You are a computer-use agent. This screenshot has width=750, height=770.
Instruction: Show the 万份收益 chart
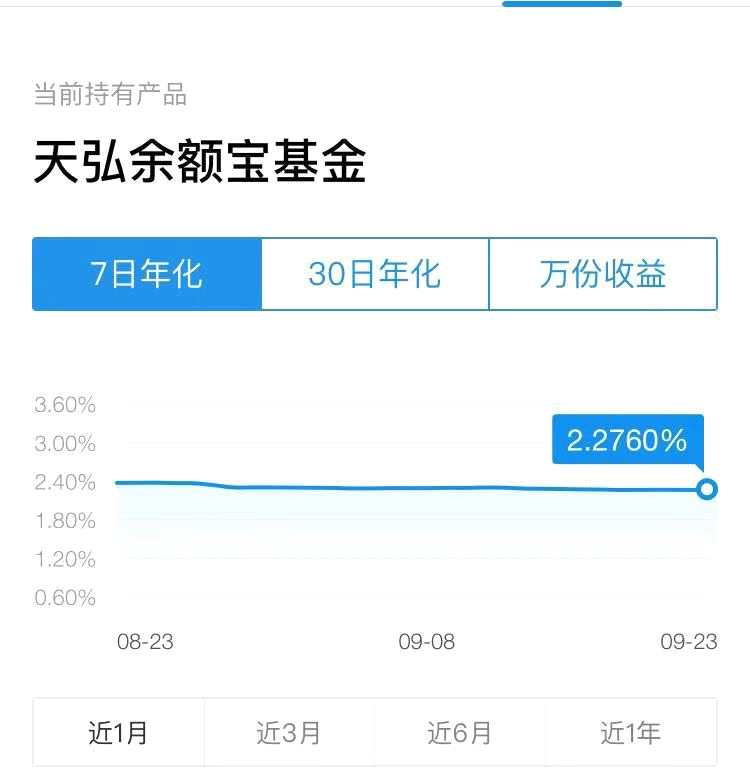coord(603,274)
